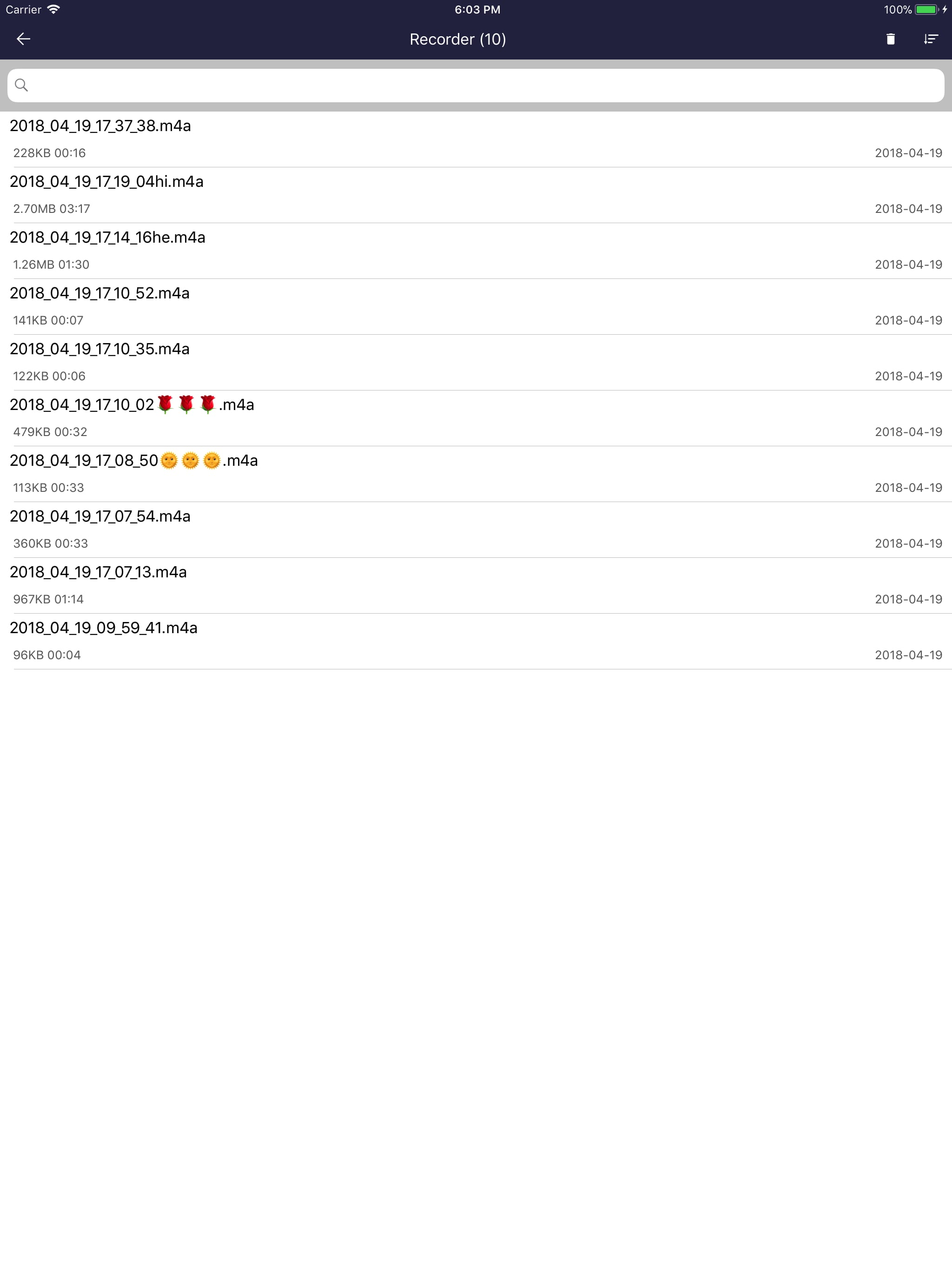Tap recording 2018_04_19_17_10_52.m4a
Viewport: 952px width, 1270px height.
(x=230, y=305)
